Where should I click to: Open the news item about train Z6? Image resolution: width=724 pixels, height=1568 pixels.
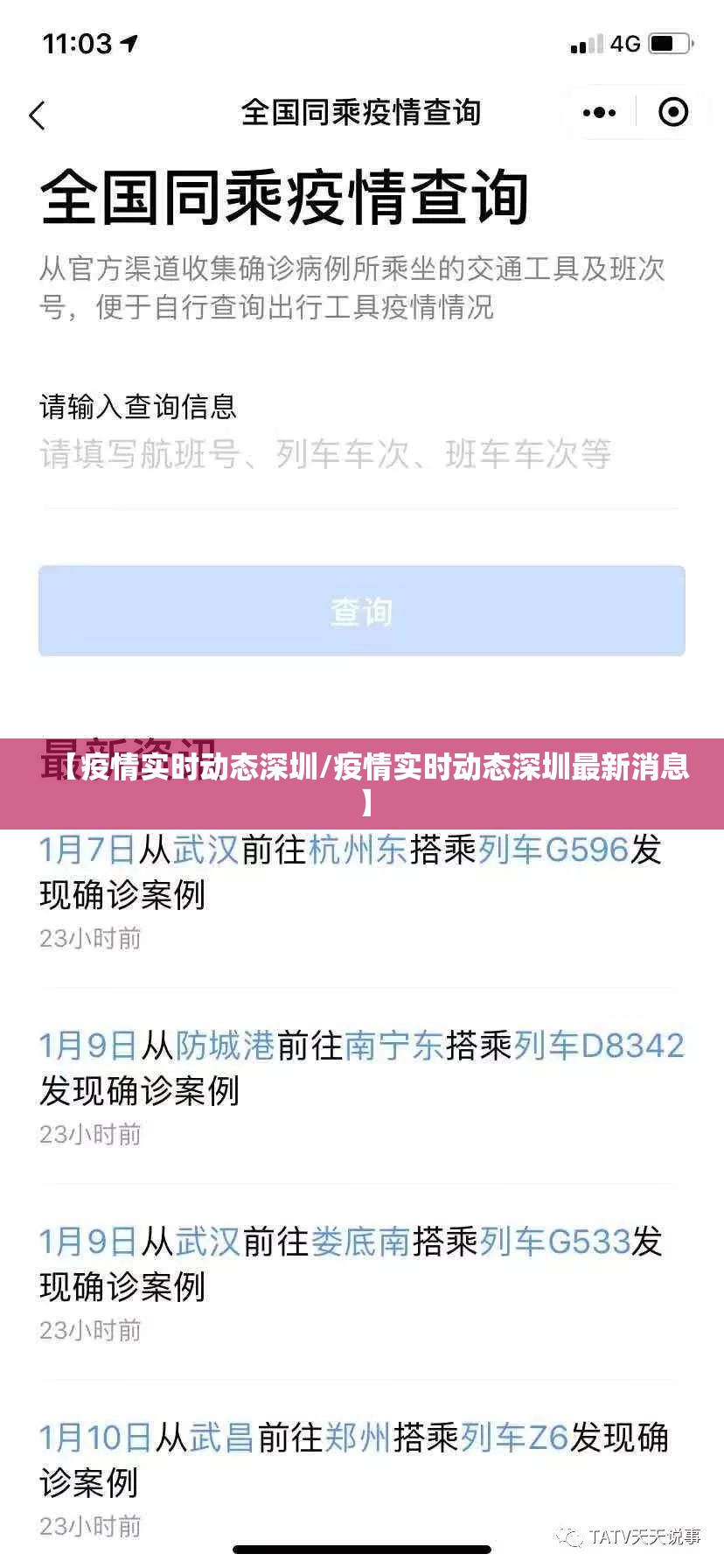pos(354,1459)
